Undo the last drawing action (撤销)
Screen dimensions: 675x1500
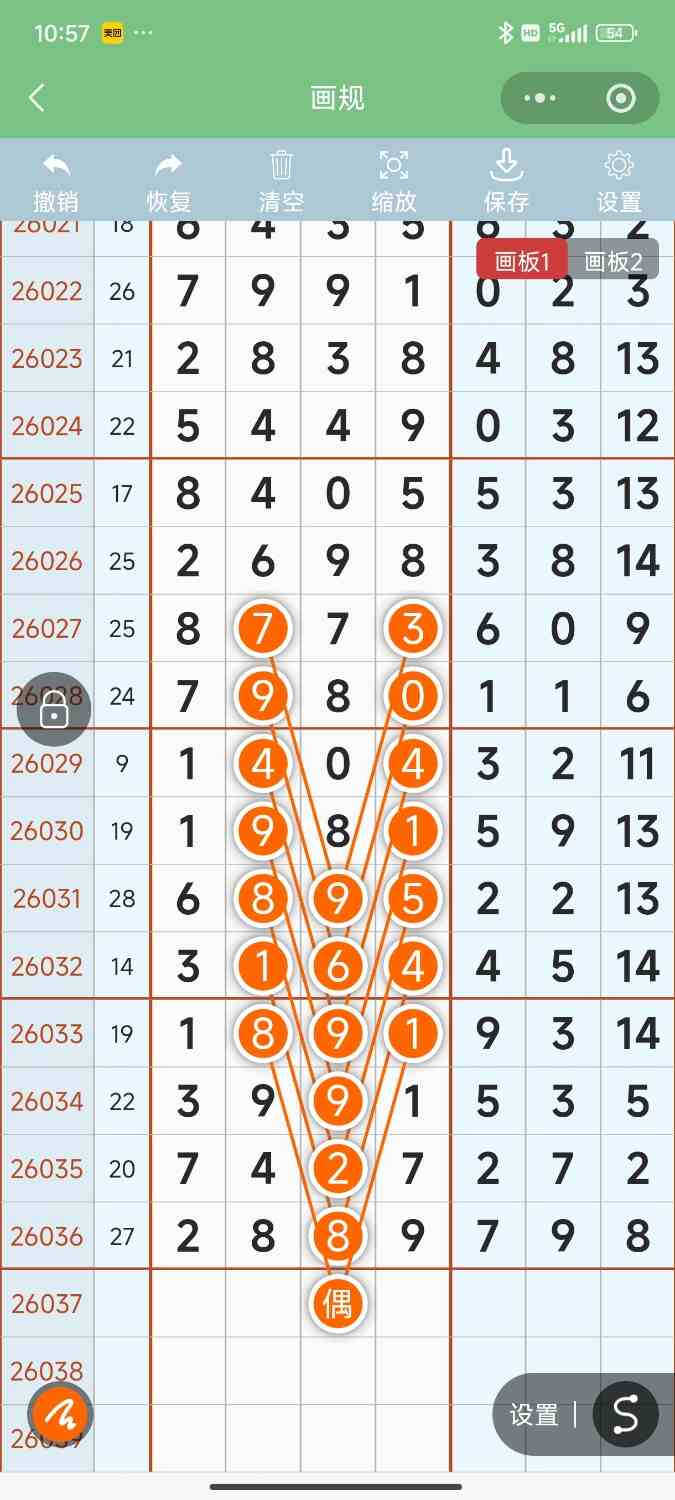tap(56, 182)
